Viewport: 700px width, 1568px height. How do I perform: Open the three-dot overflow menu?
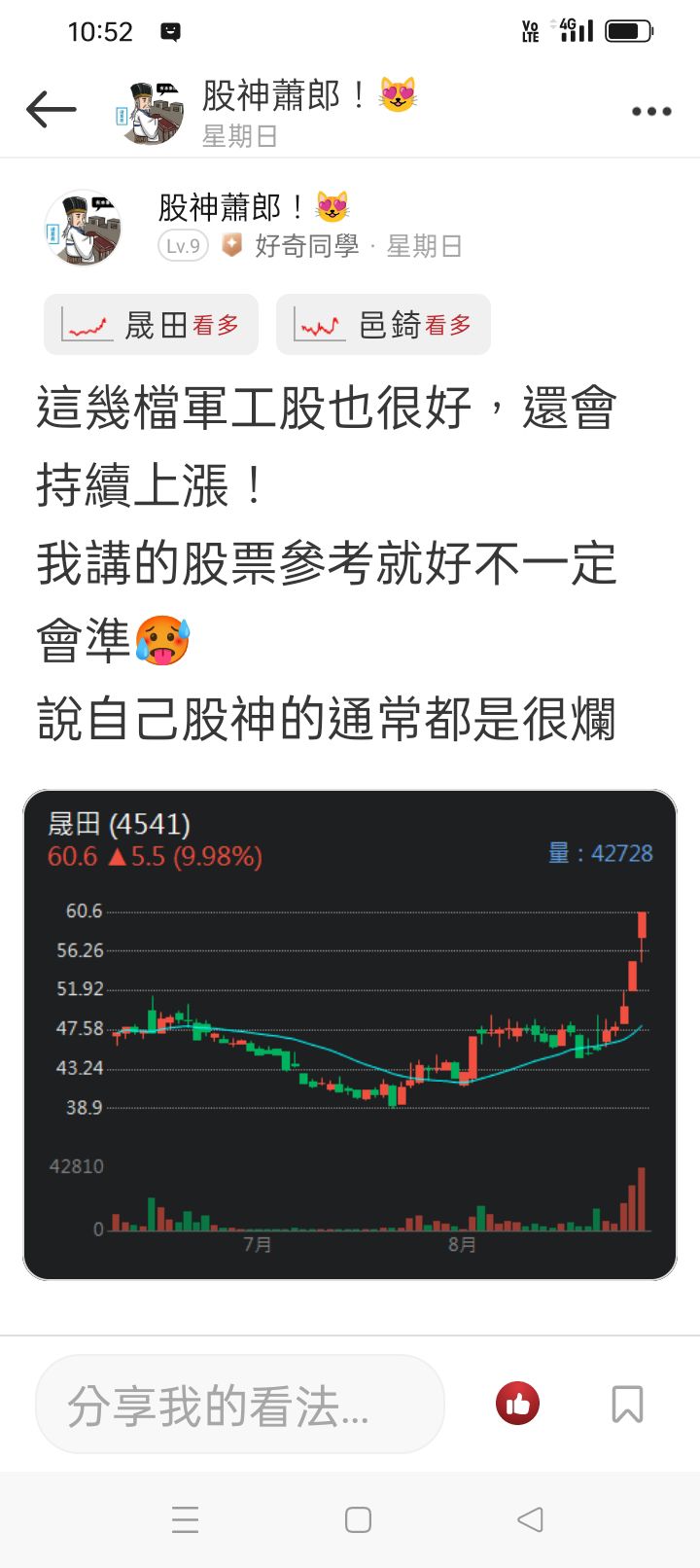coord(651,111)
